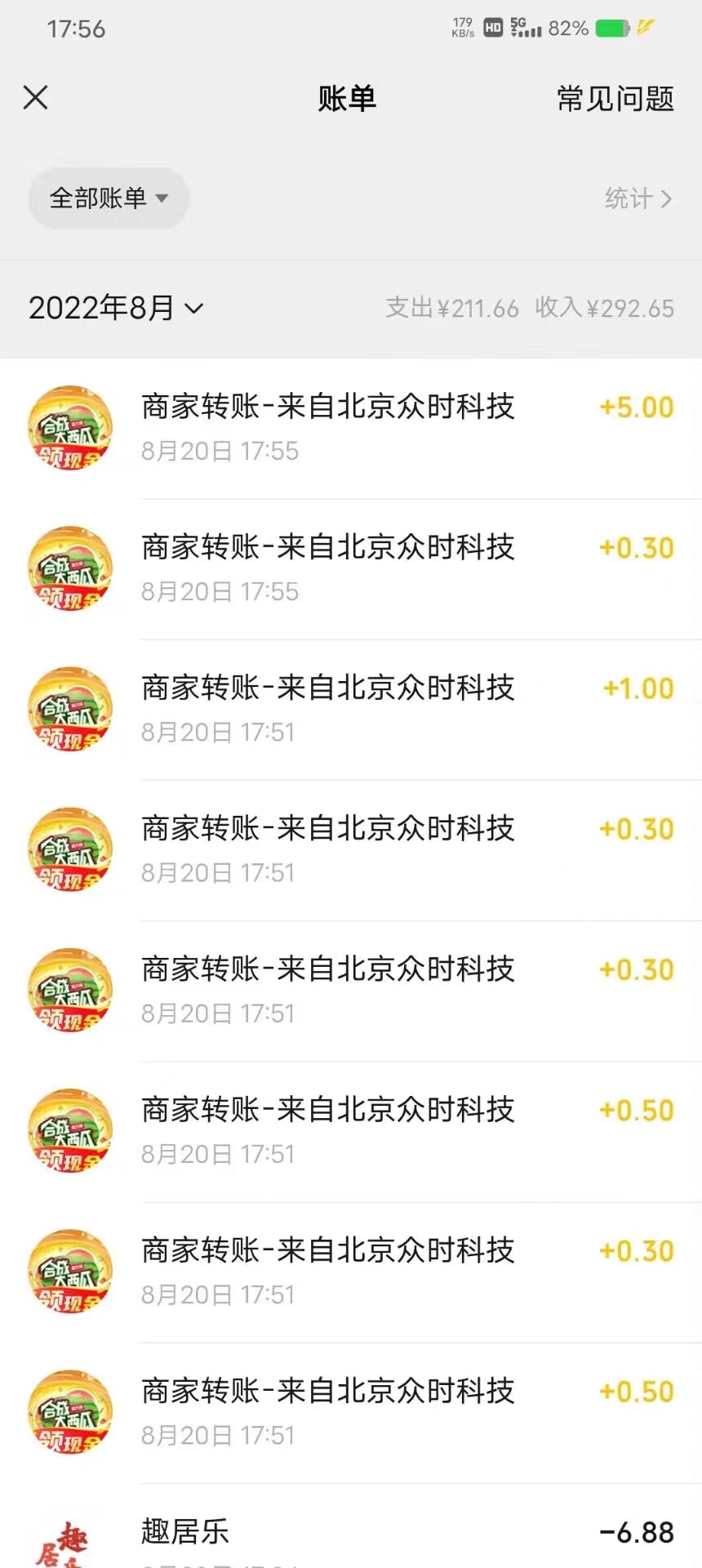
Task: Open 常见问题 help page
Action: pos(615,99)
